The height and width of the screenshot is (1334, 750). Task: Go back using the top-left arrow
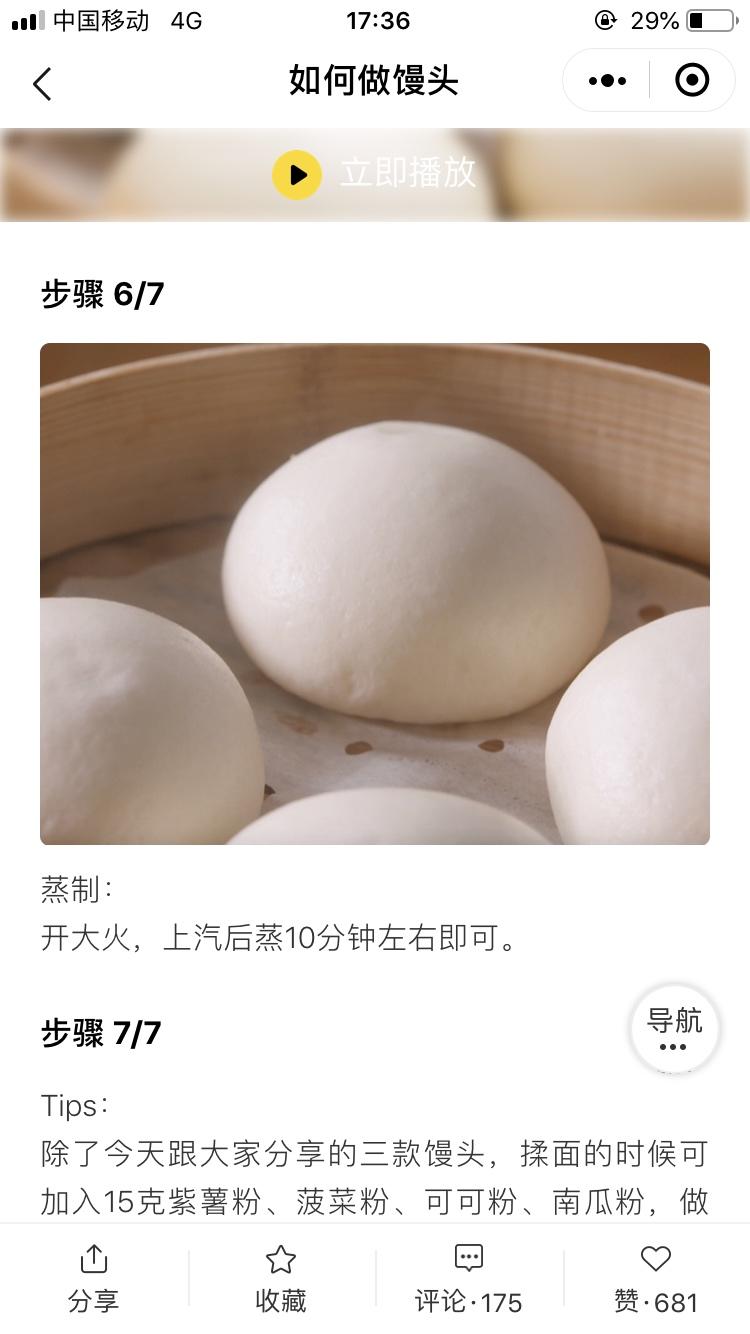coord(42,84)
